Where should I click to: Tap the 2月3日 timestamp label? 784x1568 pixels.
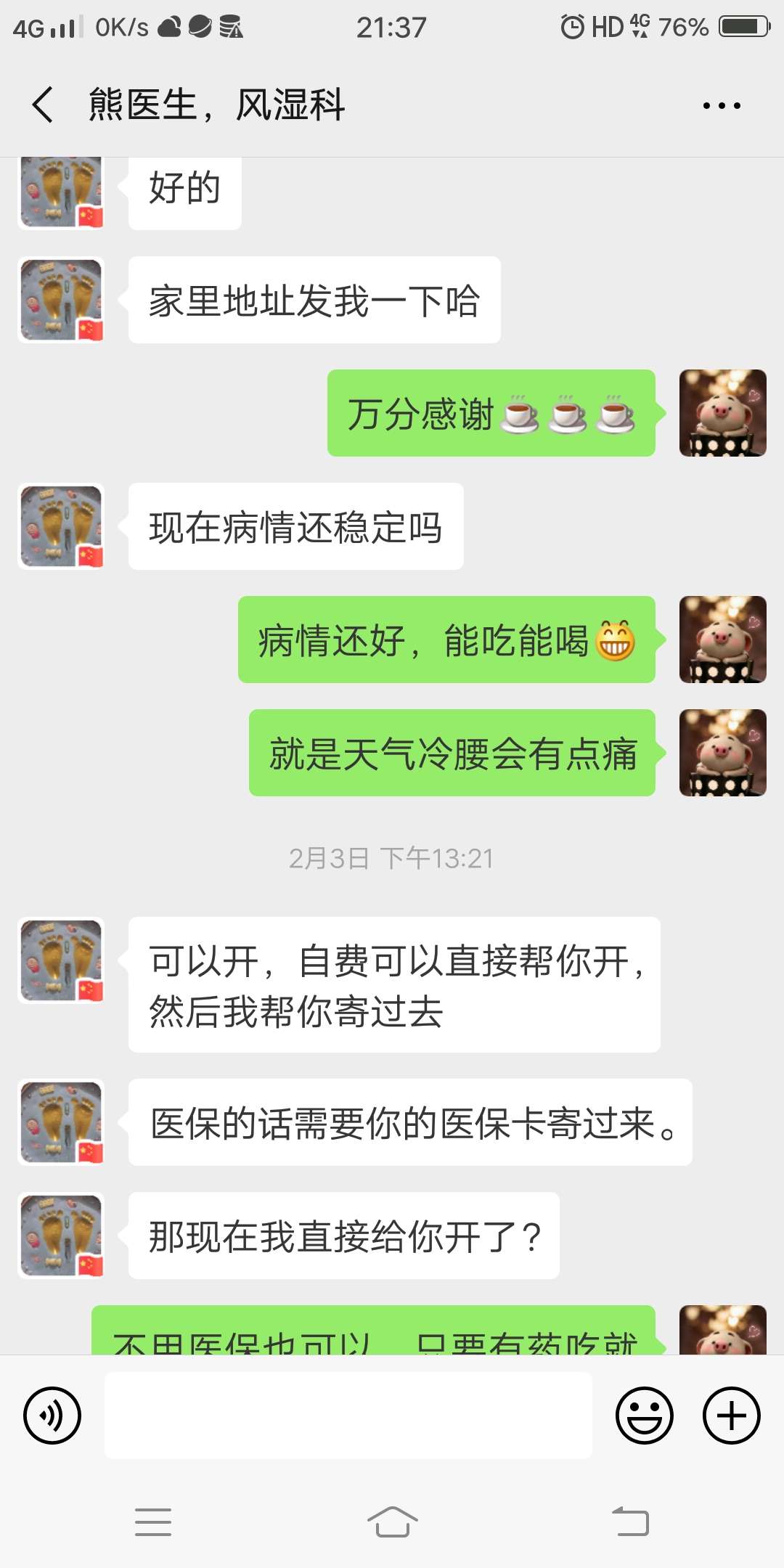pos(391,859)
